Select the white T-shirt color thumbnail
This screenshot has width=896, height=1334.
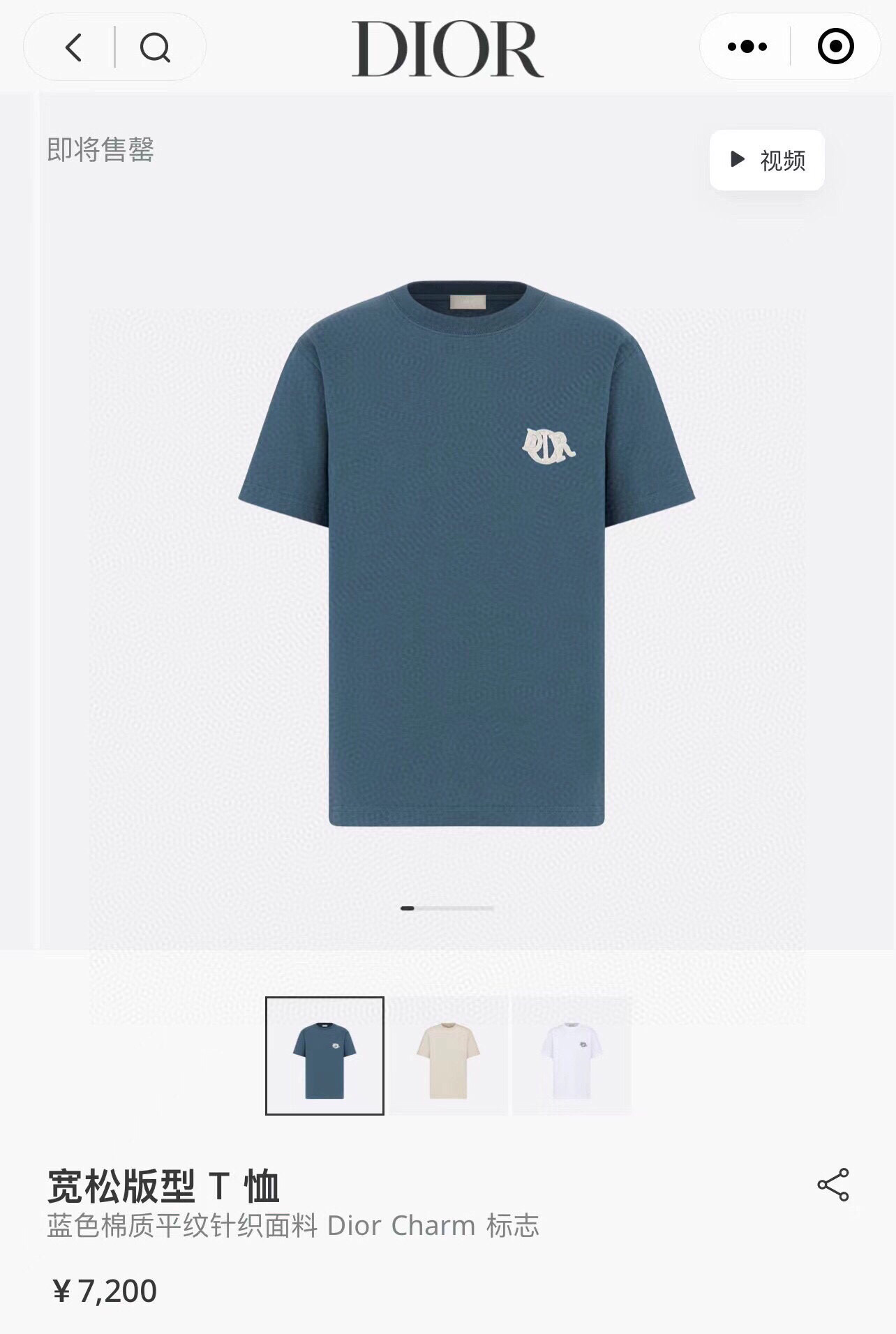tap(572, 1056)
